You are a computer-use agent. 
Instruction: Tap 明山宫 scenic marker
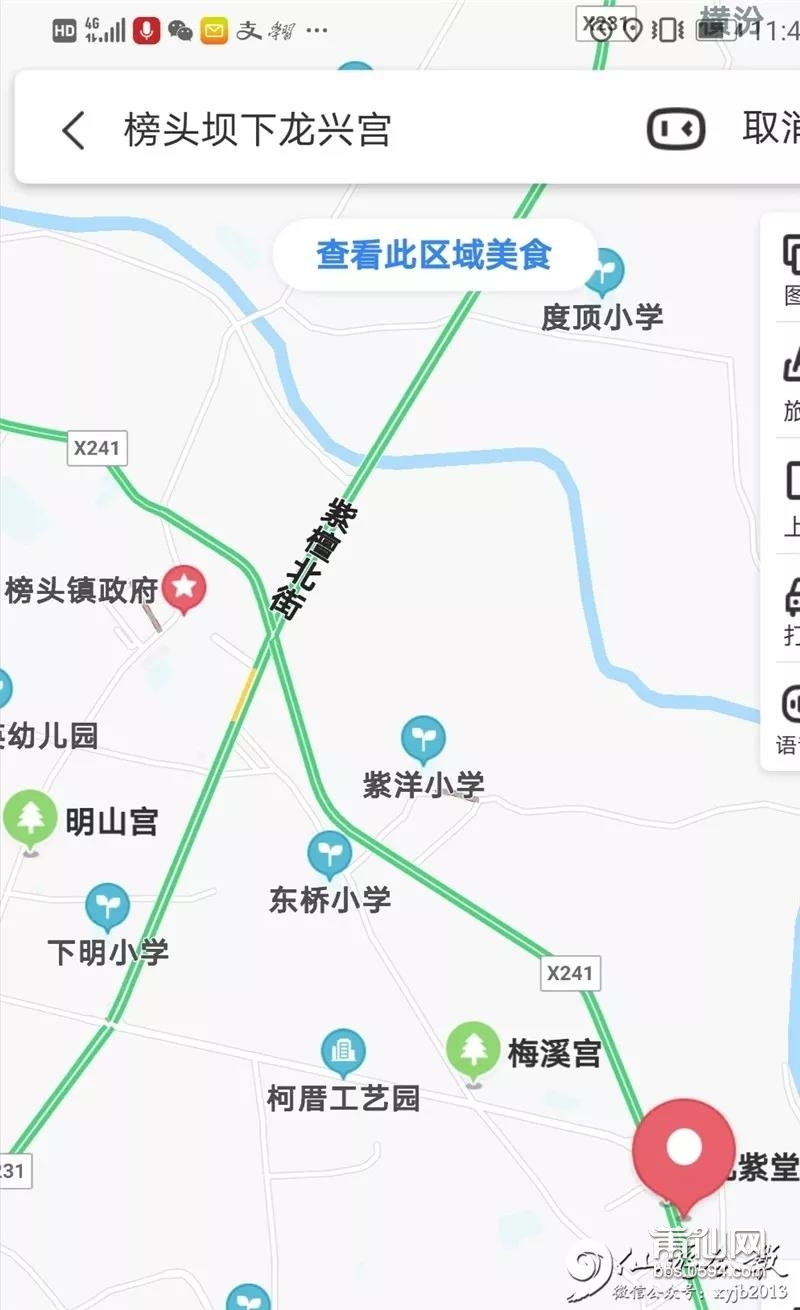(30, 820)
